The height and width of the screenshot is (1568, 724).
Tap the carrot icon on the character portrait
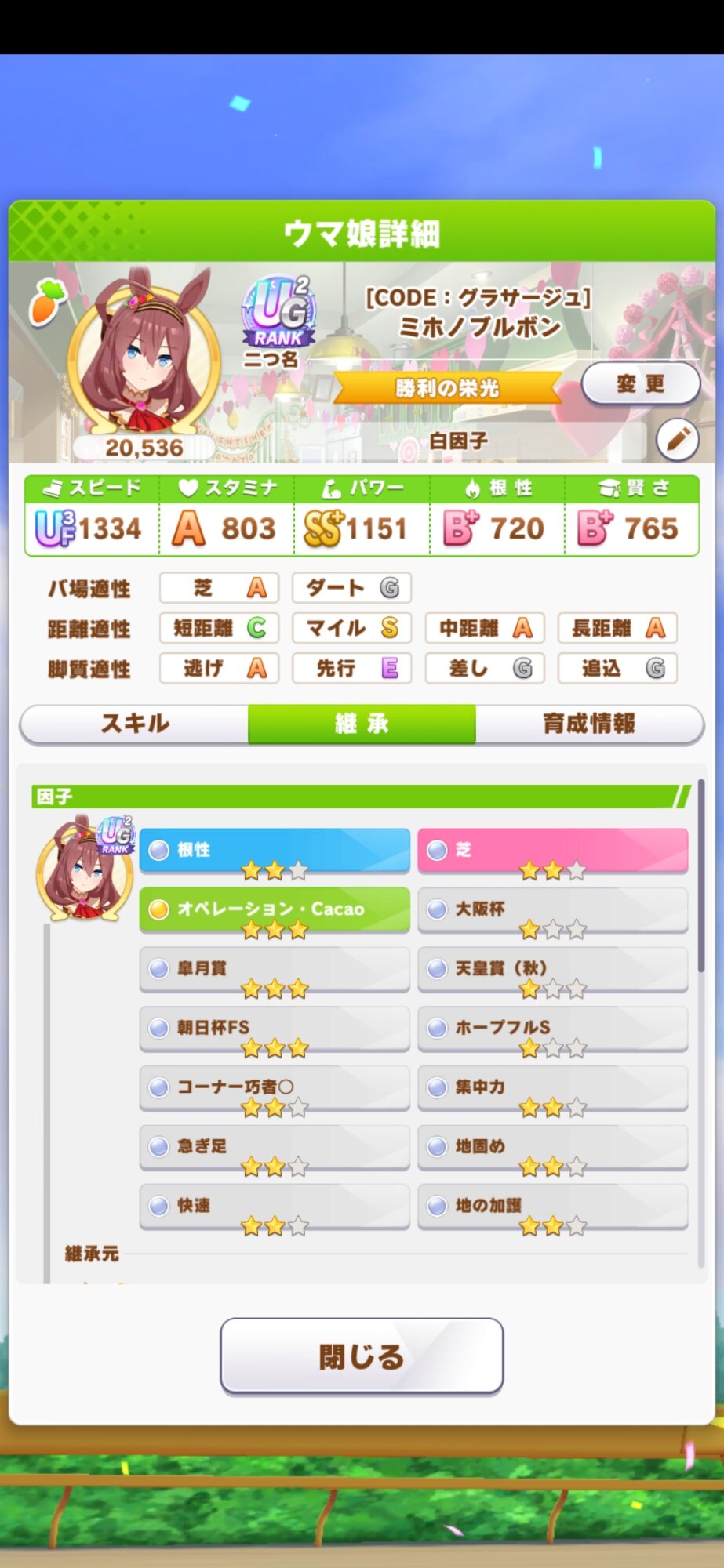tap(47, 301)
